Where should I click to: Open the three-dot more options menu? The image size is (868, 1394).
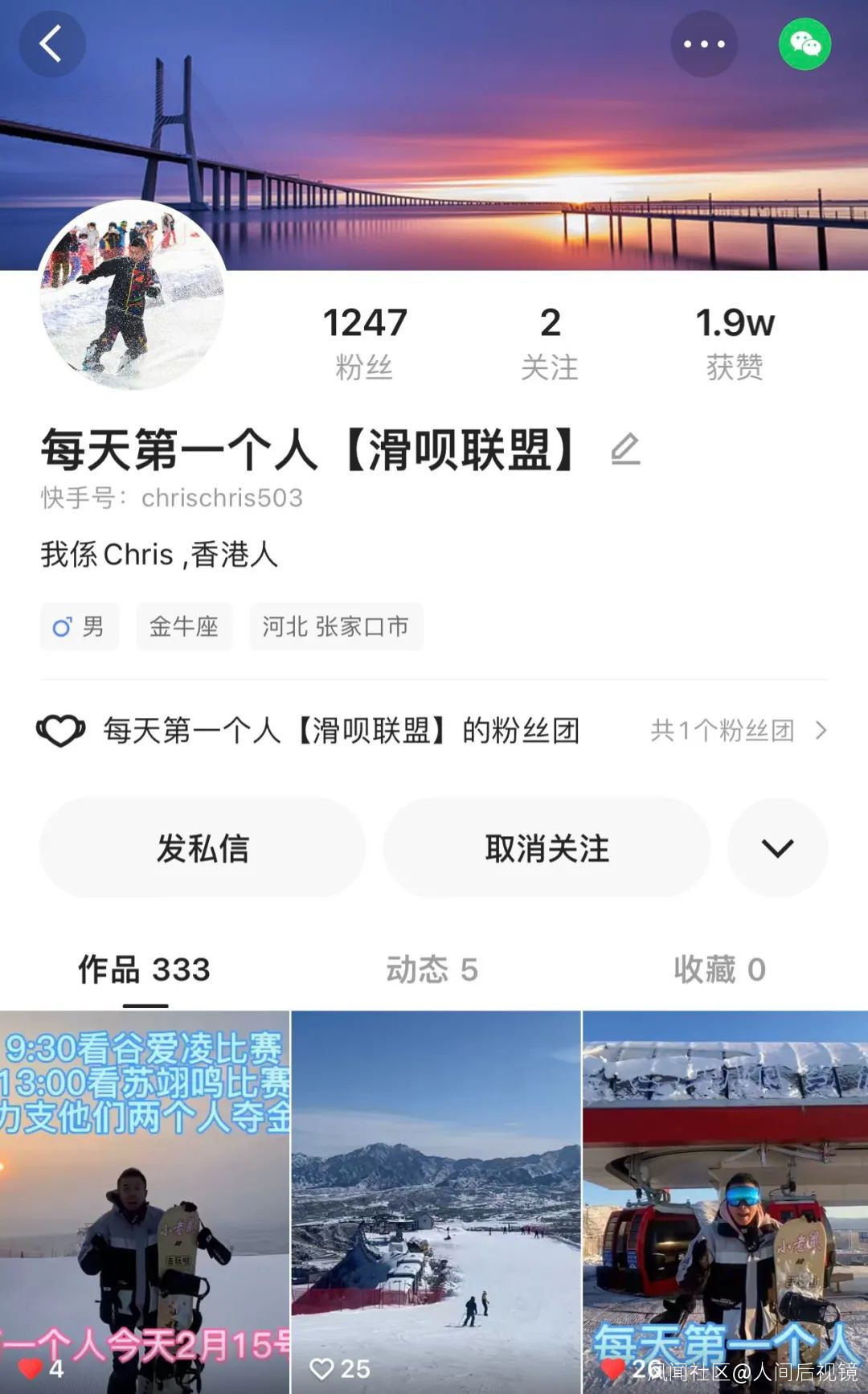tap(704, 44)
